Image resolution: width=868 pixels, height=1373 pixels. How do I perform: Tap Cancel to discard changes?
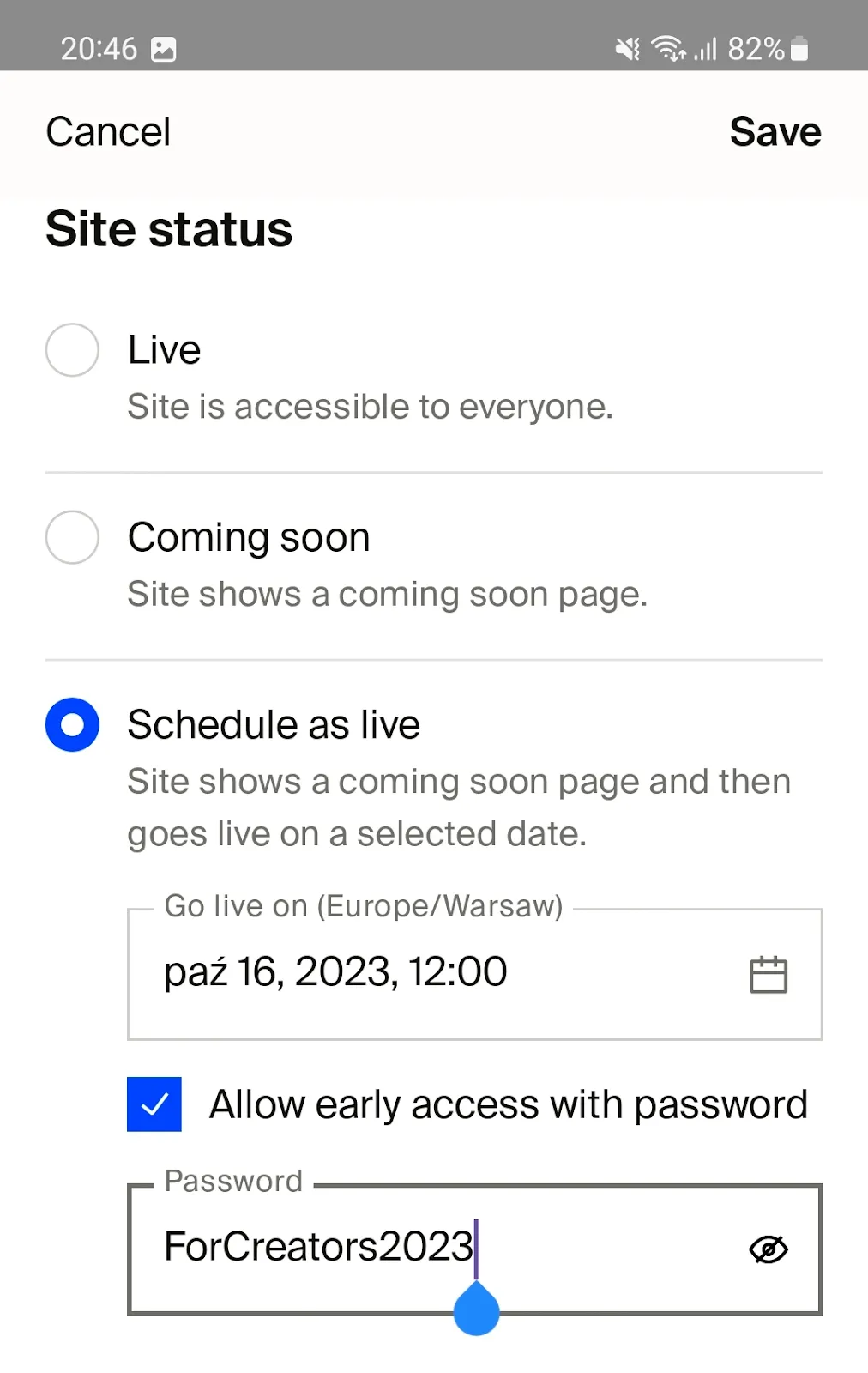pos(107,132)
